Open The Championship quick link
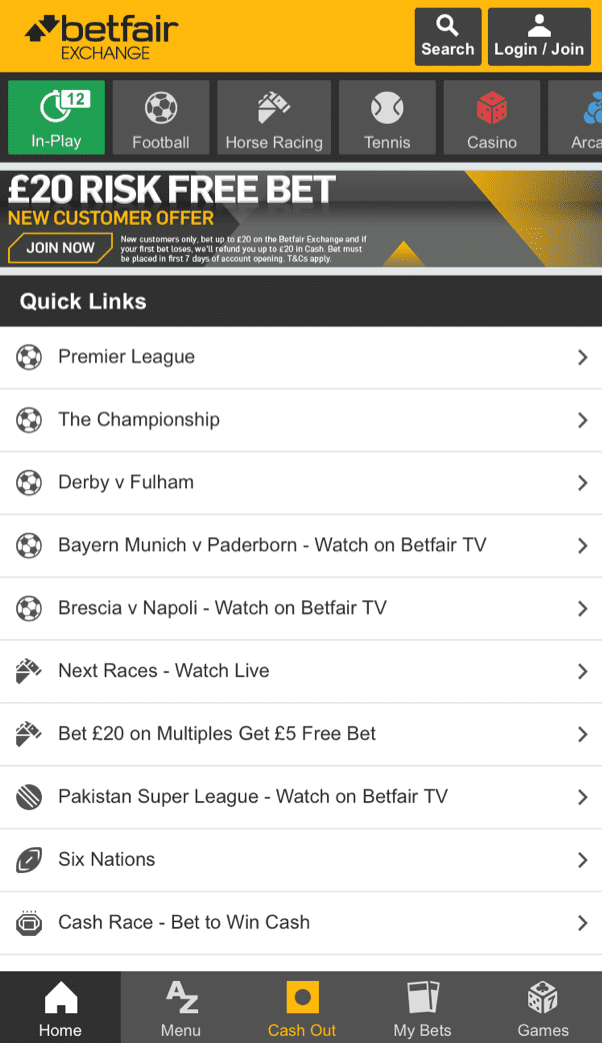The width and height of the screenshot is (602, 1043). coord(300,420)
